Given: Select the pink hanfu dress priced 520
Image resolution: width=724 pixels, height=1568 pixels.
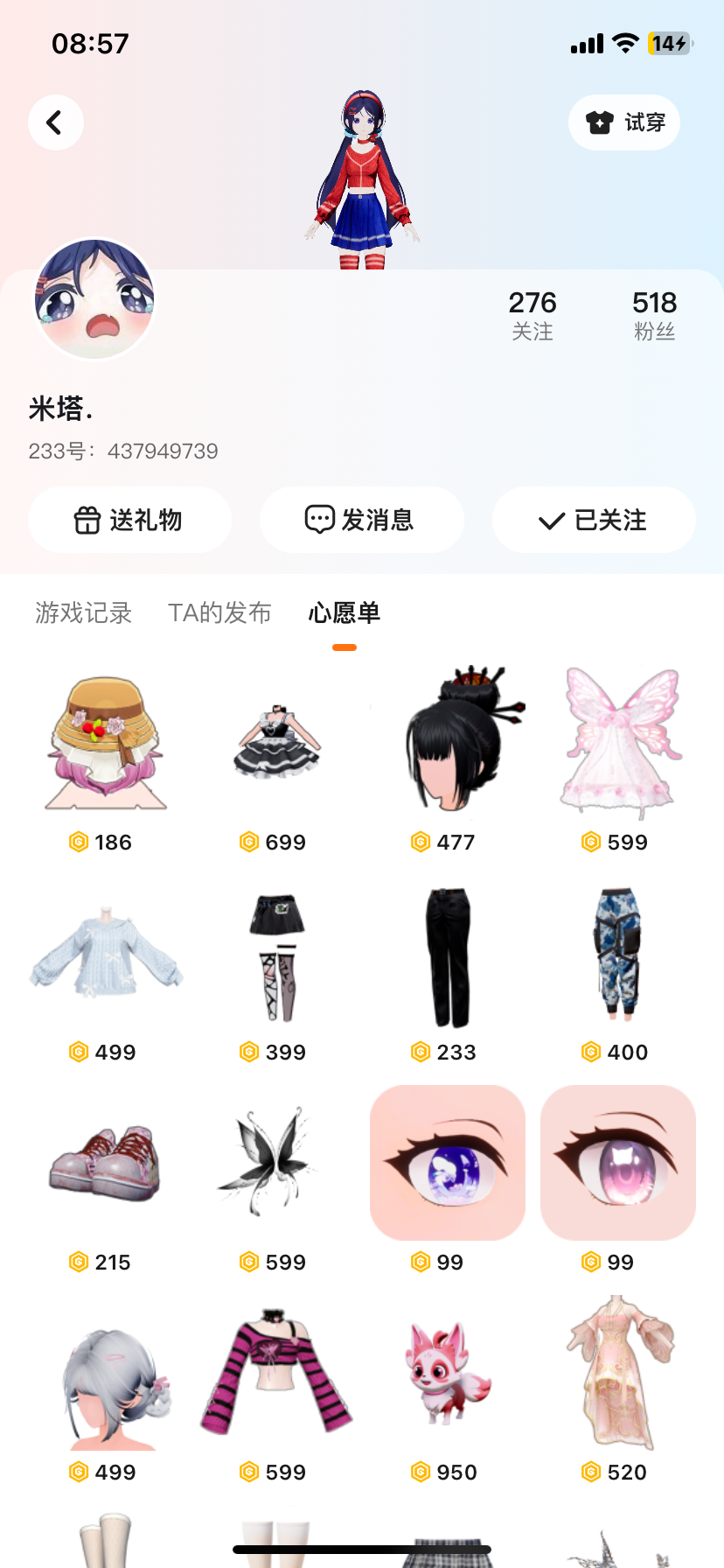Looking at the screenshot, I should tap(618, 1374).
